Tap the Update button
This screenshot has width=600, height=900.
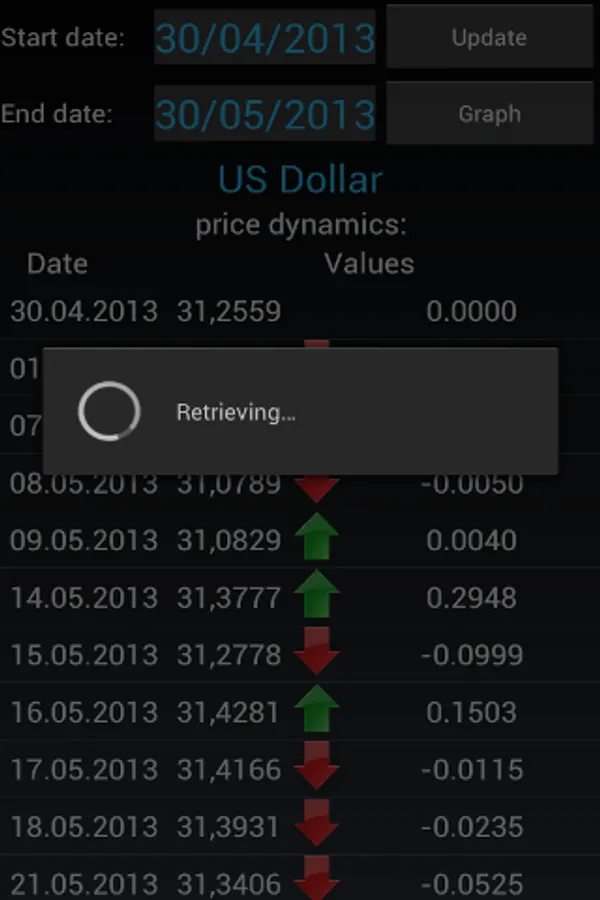pyautogui.click(x=489, y=38)
